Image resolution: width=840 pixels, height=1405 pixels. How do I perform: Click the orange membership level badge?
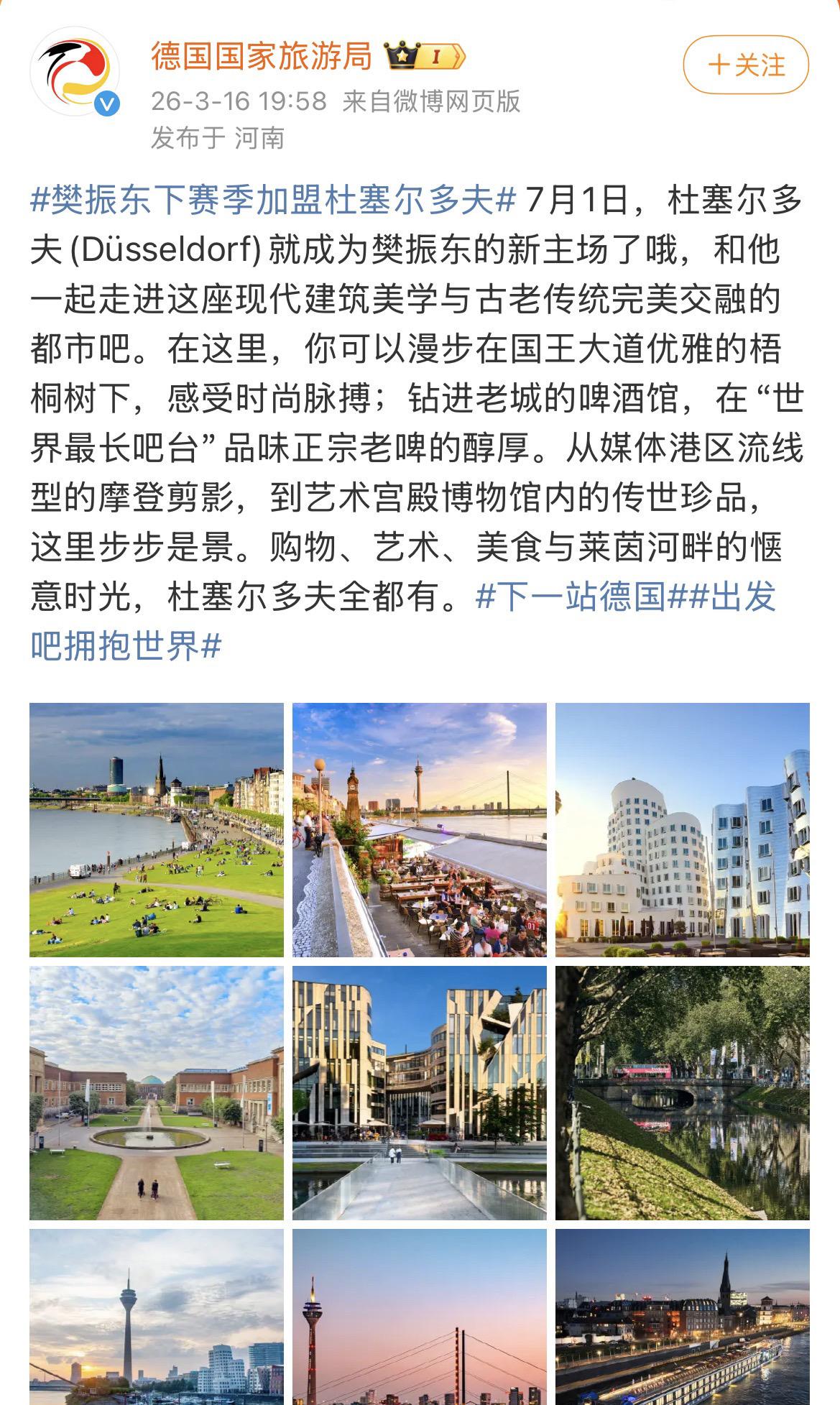tap(439, 55)
